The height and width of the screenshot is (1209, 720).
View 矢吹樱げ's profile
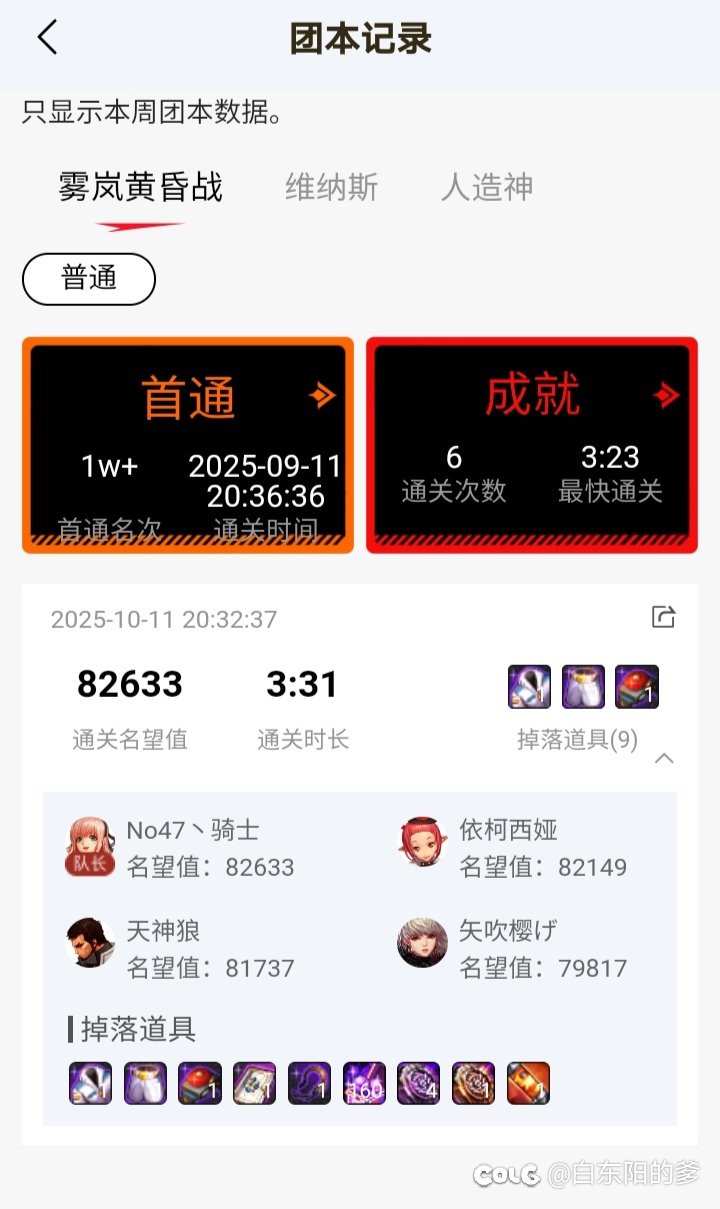click(422, 943)
